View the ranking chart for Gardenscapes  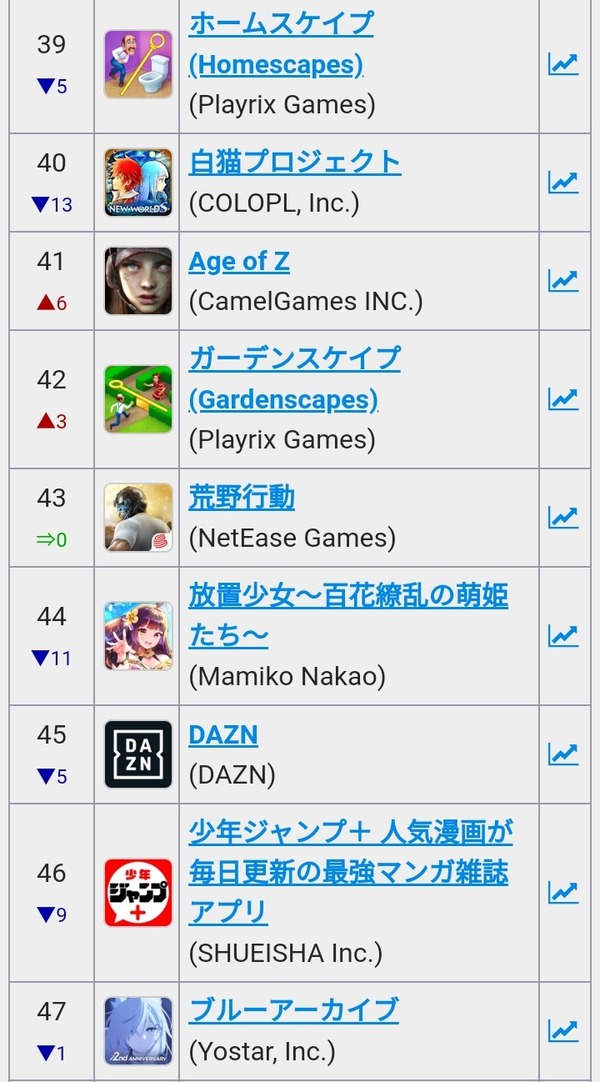[563, 399]
